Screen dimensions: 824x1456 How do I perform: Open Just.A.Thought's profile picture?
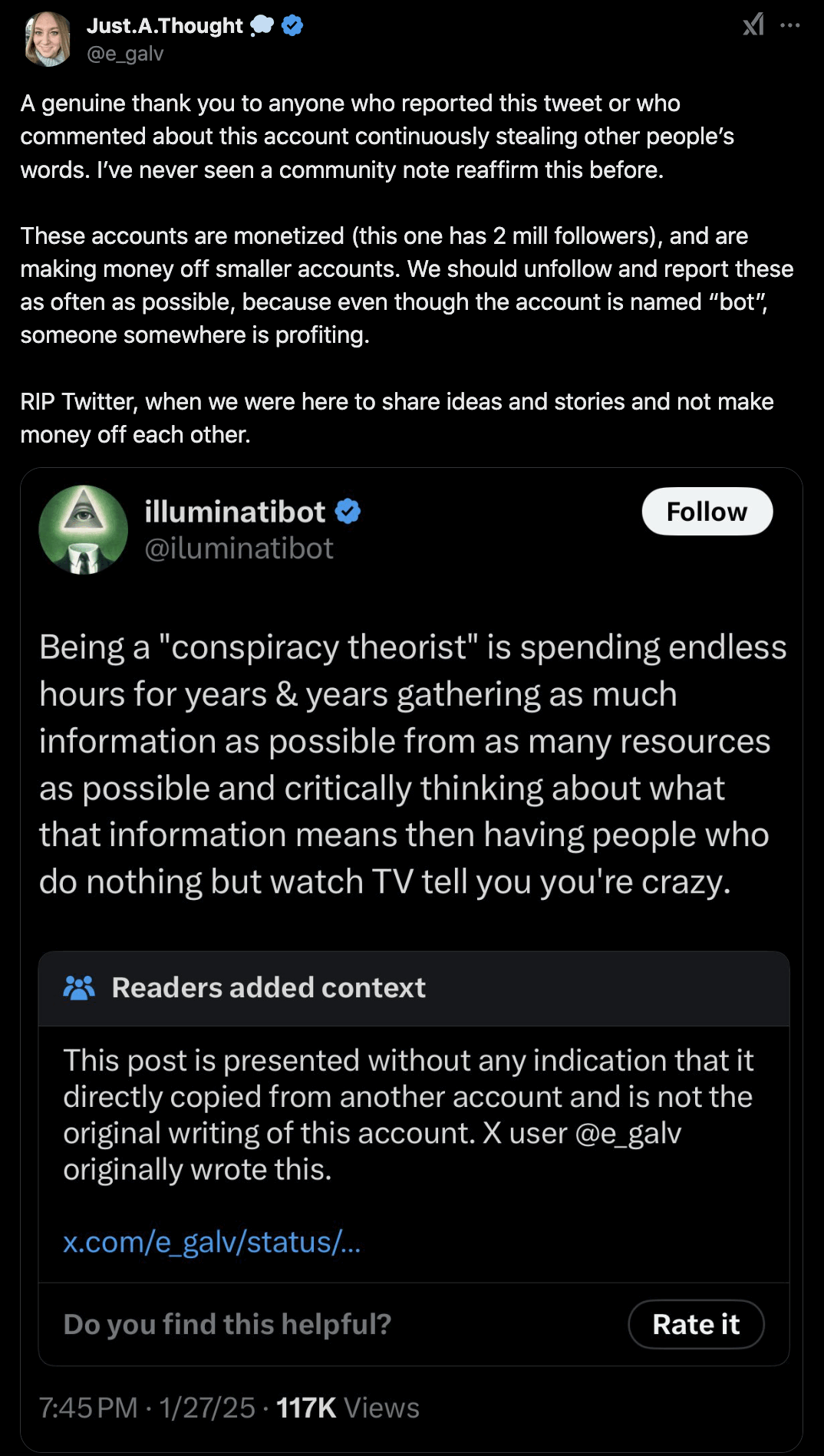[x=48, y=39]
